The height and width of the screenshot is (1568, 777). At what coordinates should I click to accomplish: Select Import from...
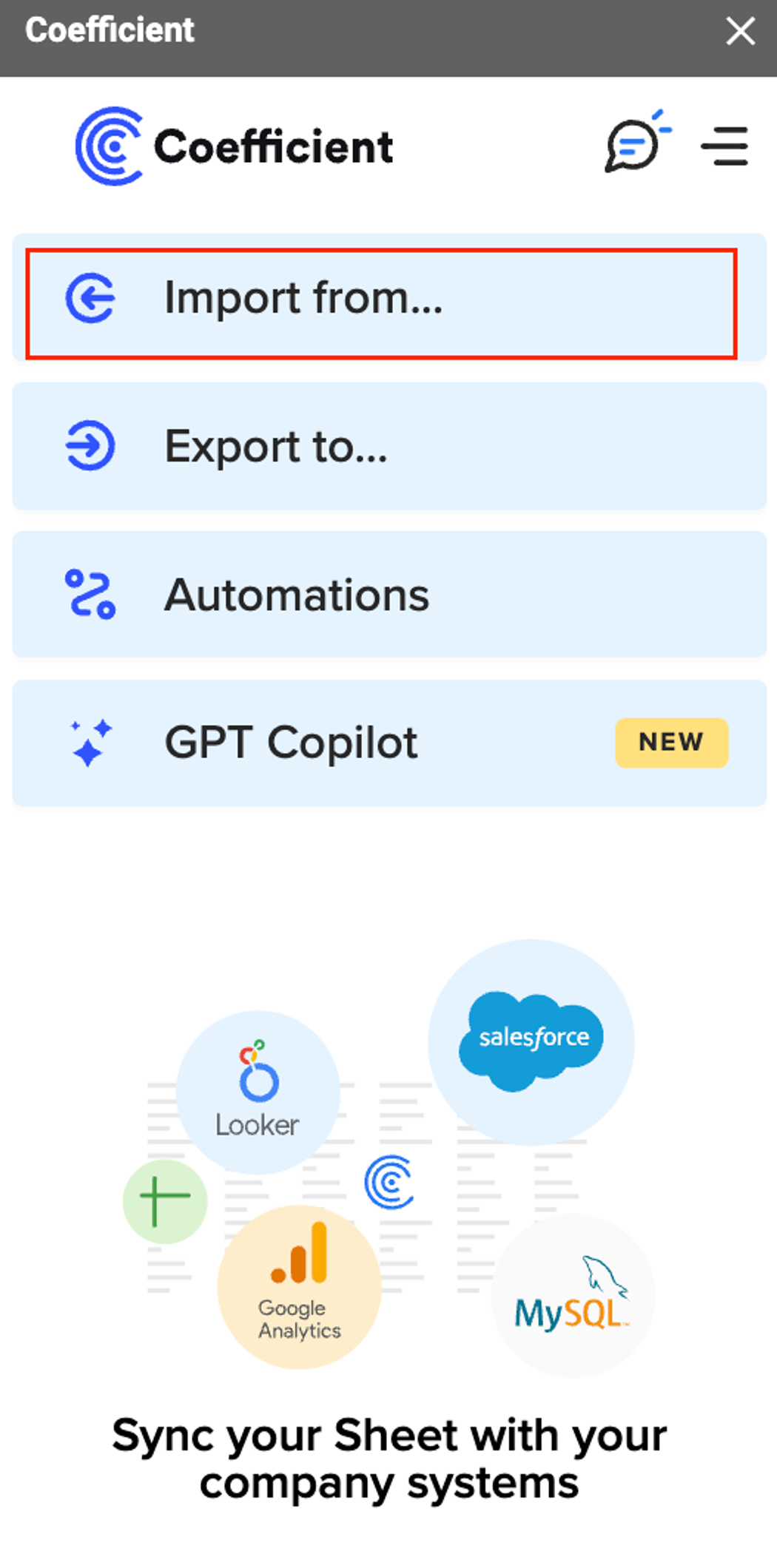pyautogui.click(x=382, y=299)
